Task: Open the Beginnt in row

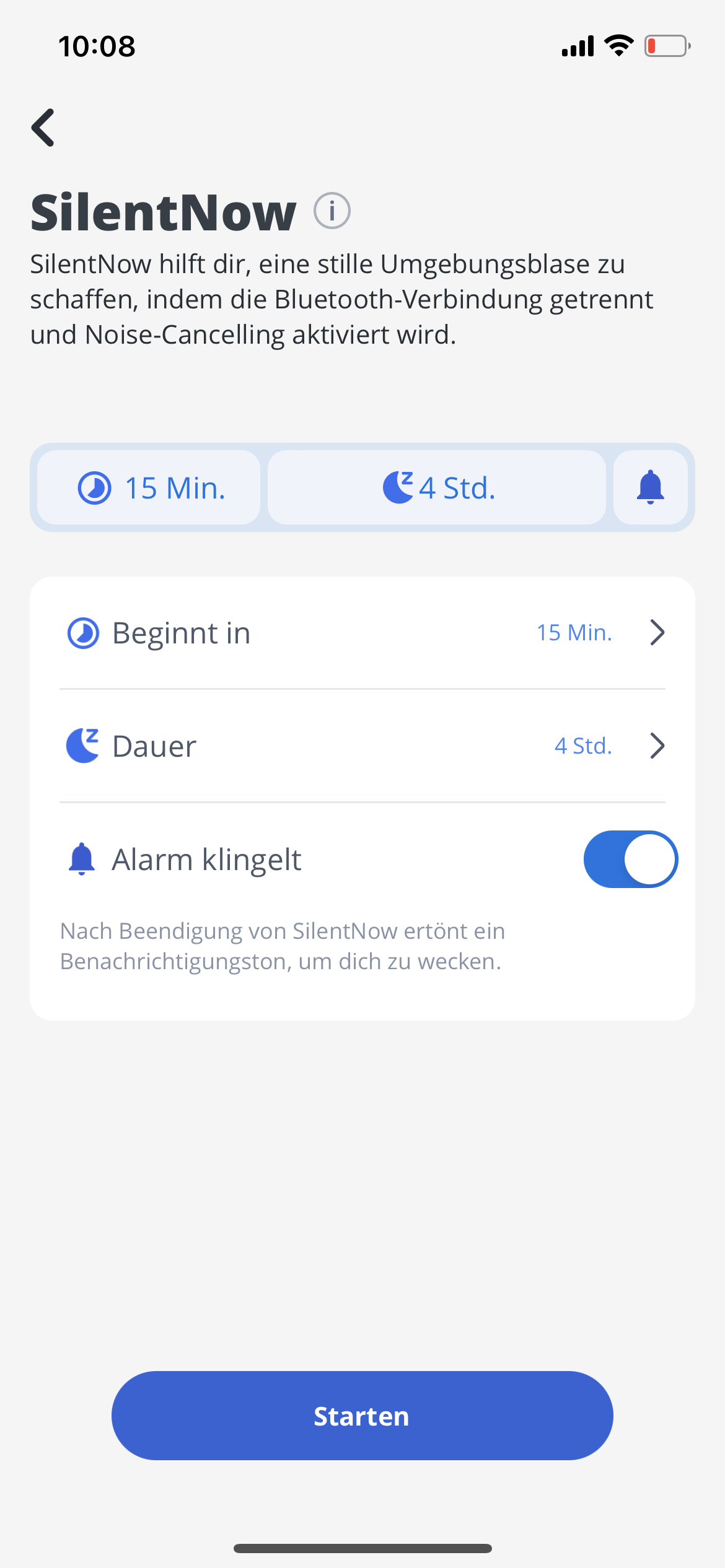Action: [x=362, y=633]
